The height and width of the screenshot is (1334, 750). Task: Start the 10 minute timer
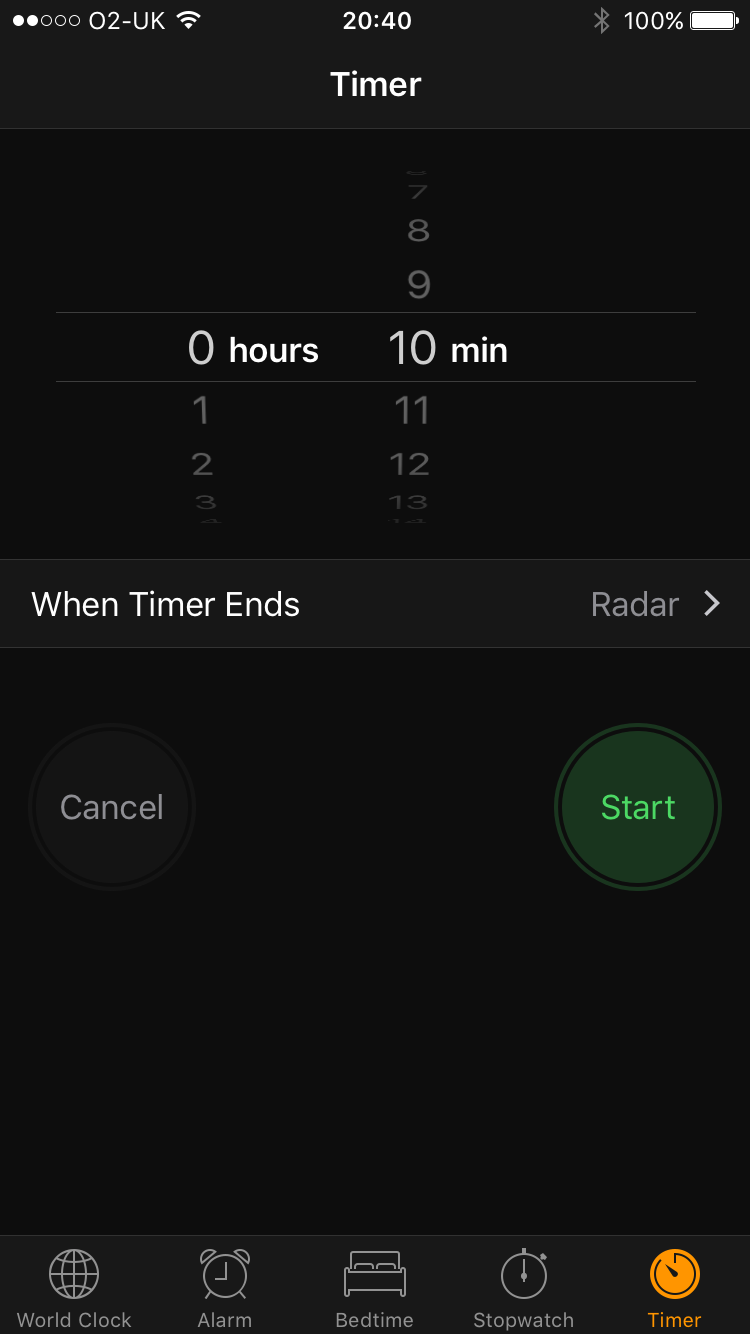pos(638,807)
